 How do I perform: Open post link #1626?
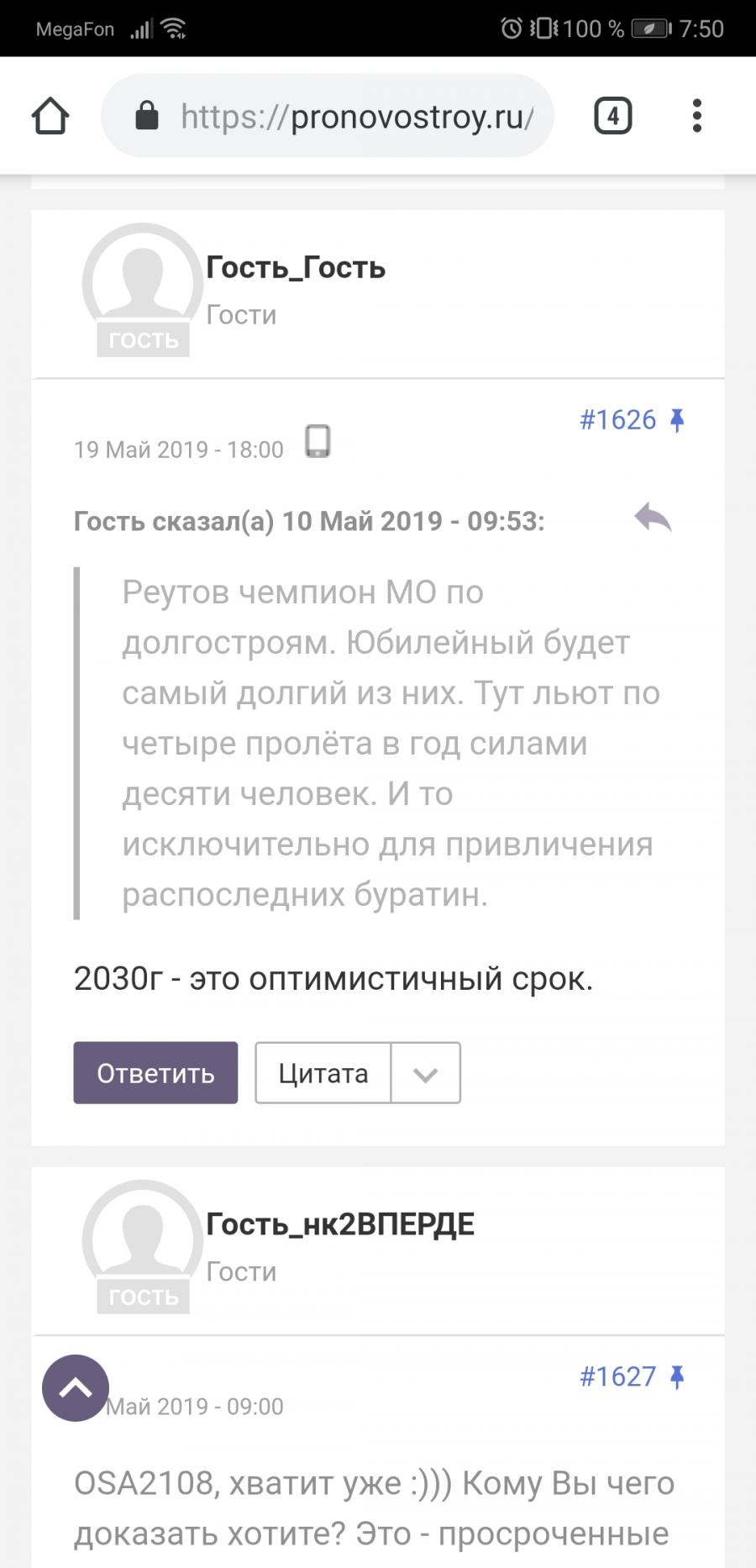617,419
